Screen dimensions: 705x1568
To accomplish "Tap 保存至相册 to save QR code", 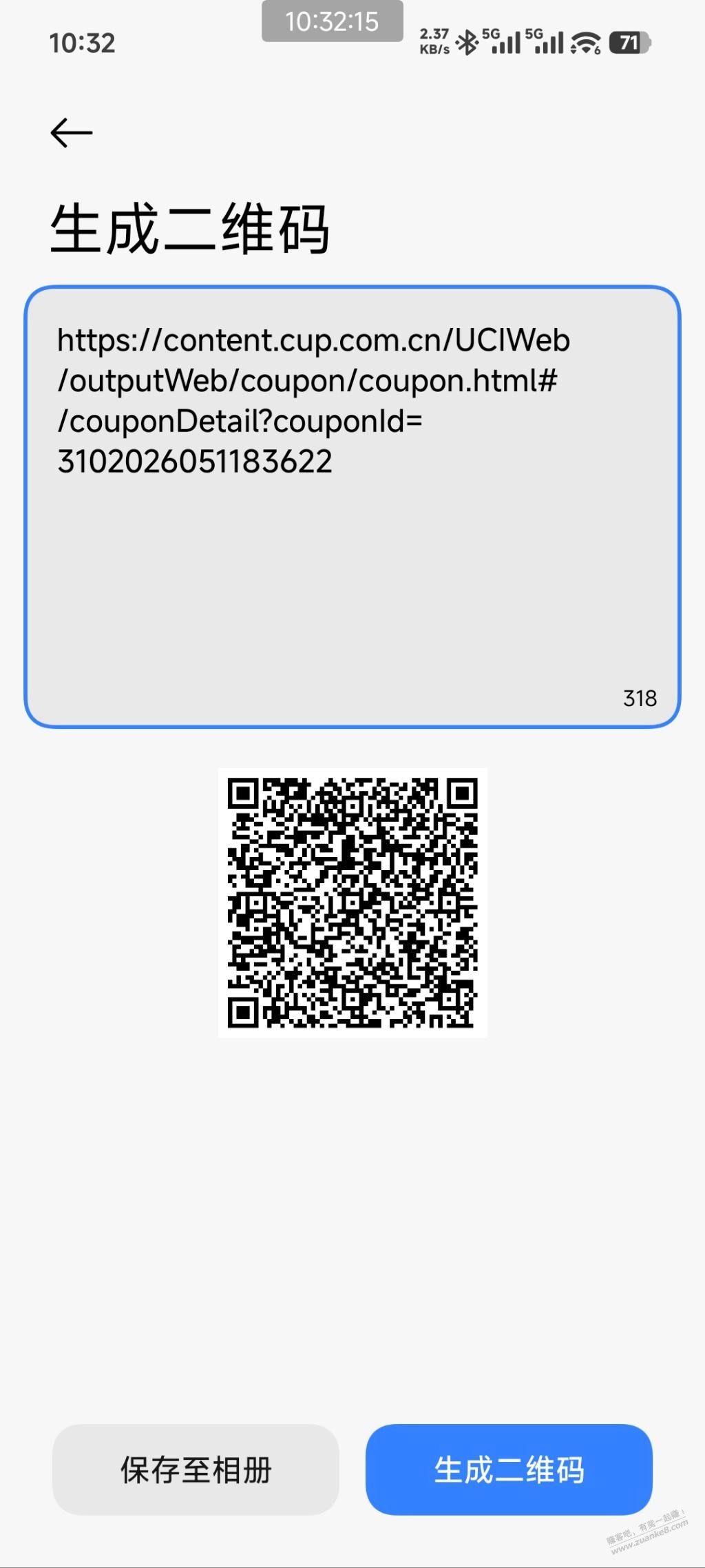I will 196,1469.
